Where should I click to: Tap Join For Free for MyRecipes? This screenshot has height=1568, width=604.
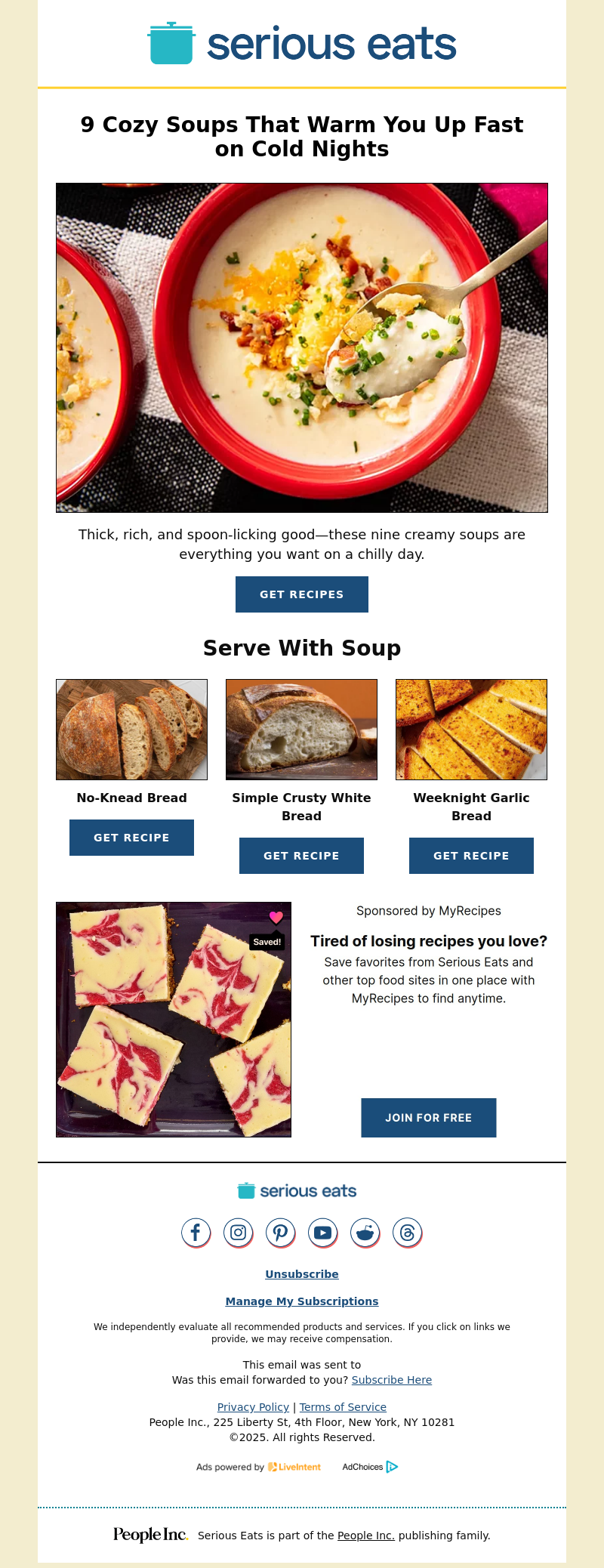(x=428, y=1118)
